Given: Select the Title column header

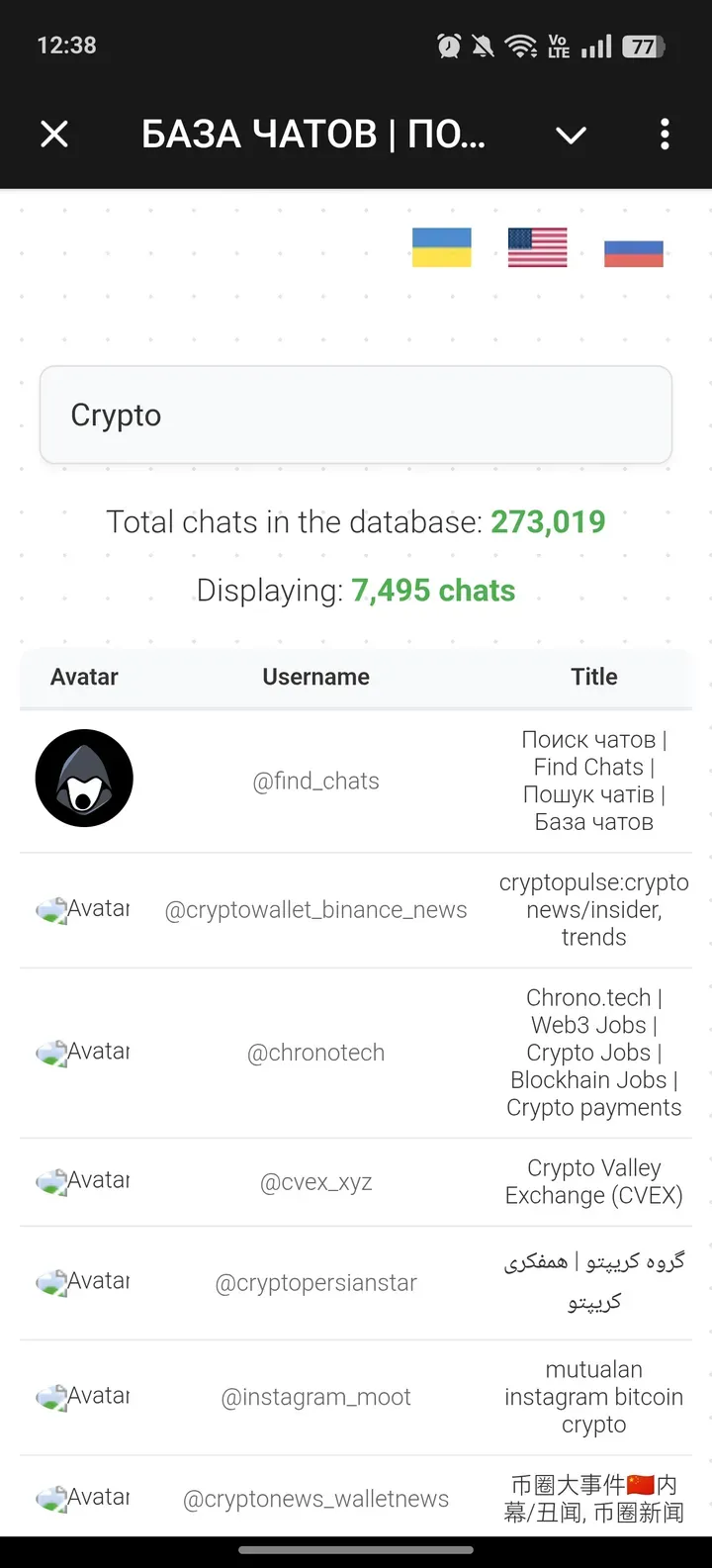Looking at the screenshot, I should (x=593, y=677).
